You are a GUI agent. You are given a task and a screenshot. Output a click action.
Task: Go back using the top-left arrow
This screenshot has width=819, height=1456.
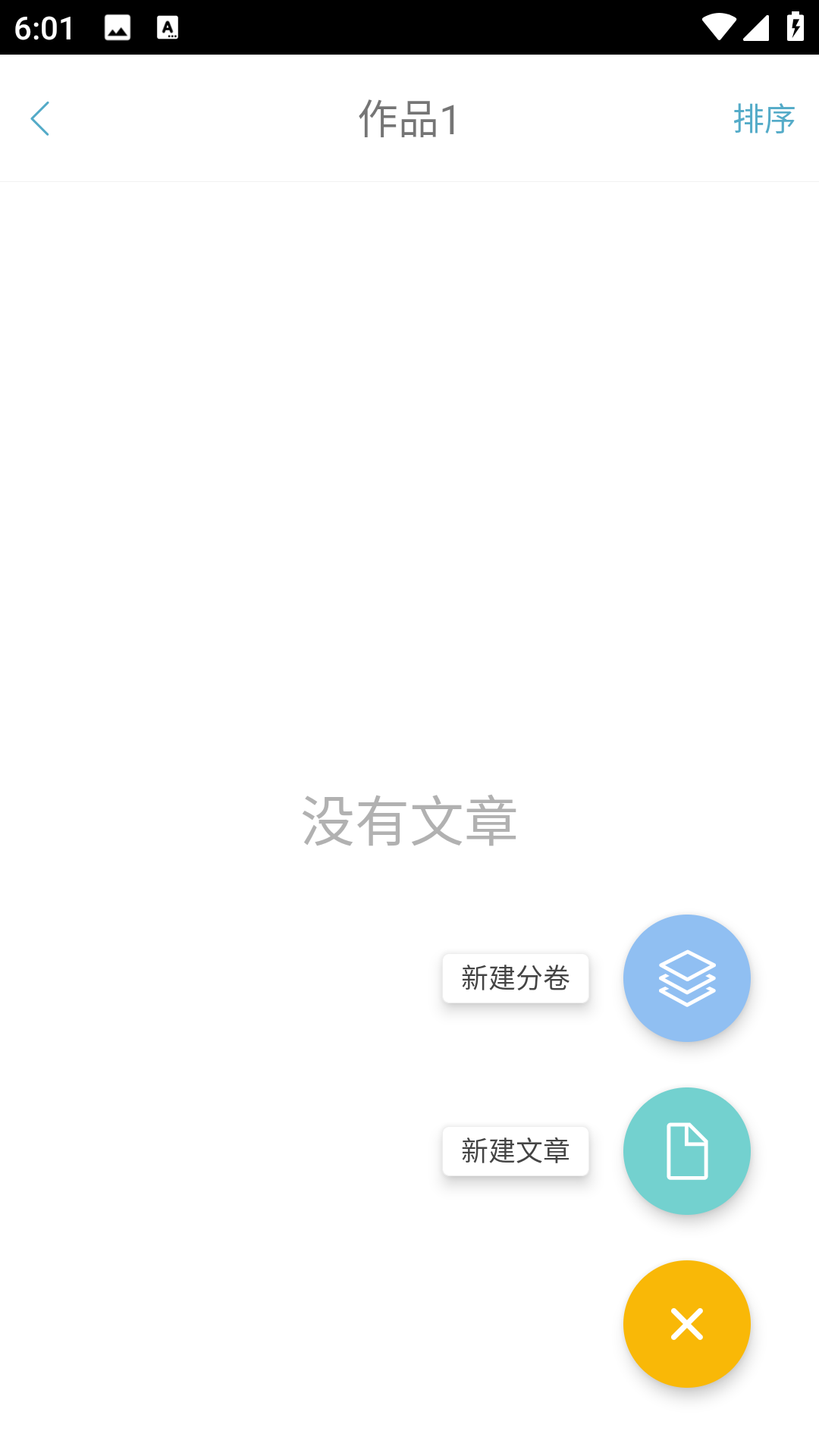(x=40, y=119)
